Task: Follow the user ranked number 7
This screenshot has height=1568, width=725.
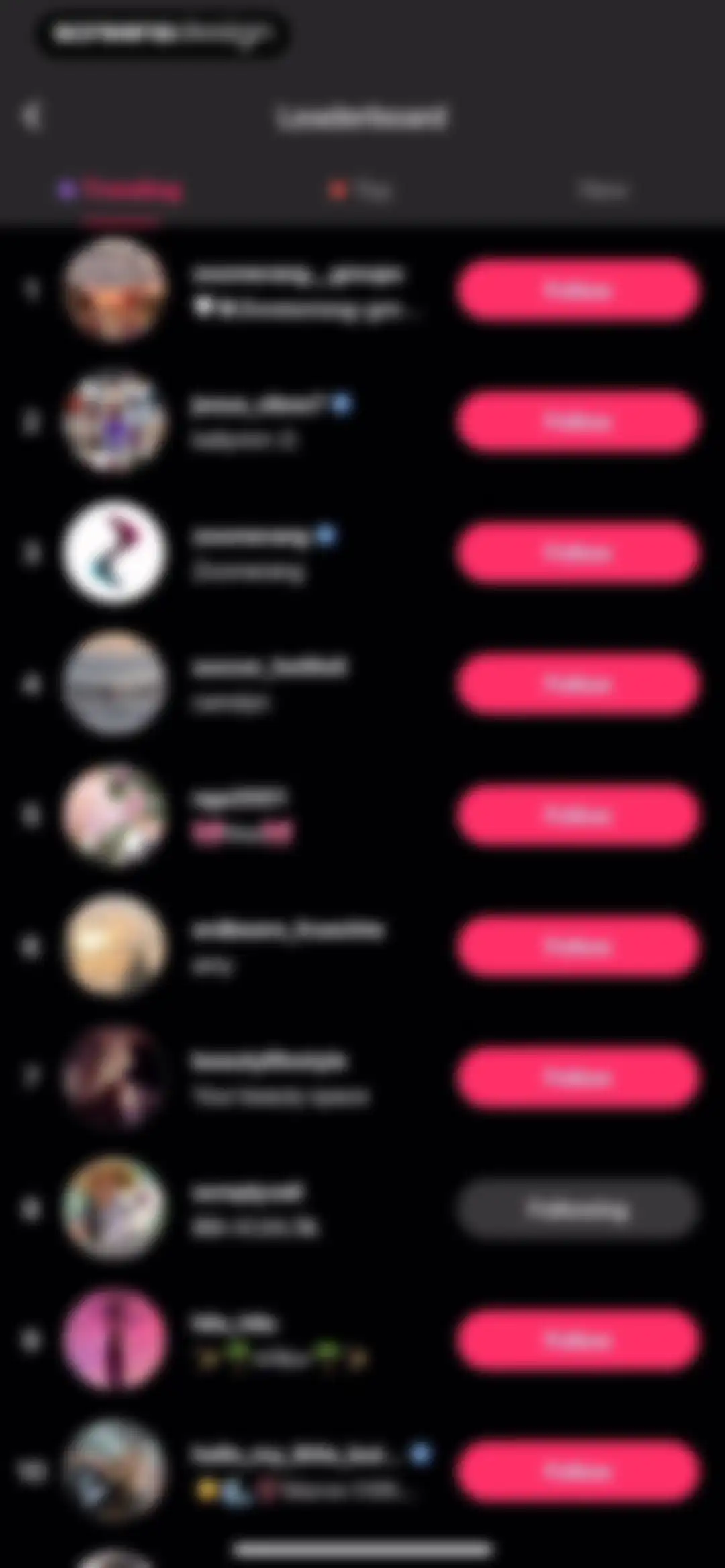Action: pyautogui.click(x=578, y=1078)
